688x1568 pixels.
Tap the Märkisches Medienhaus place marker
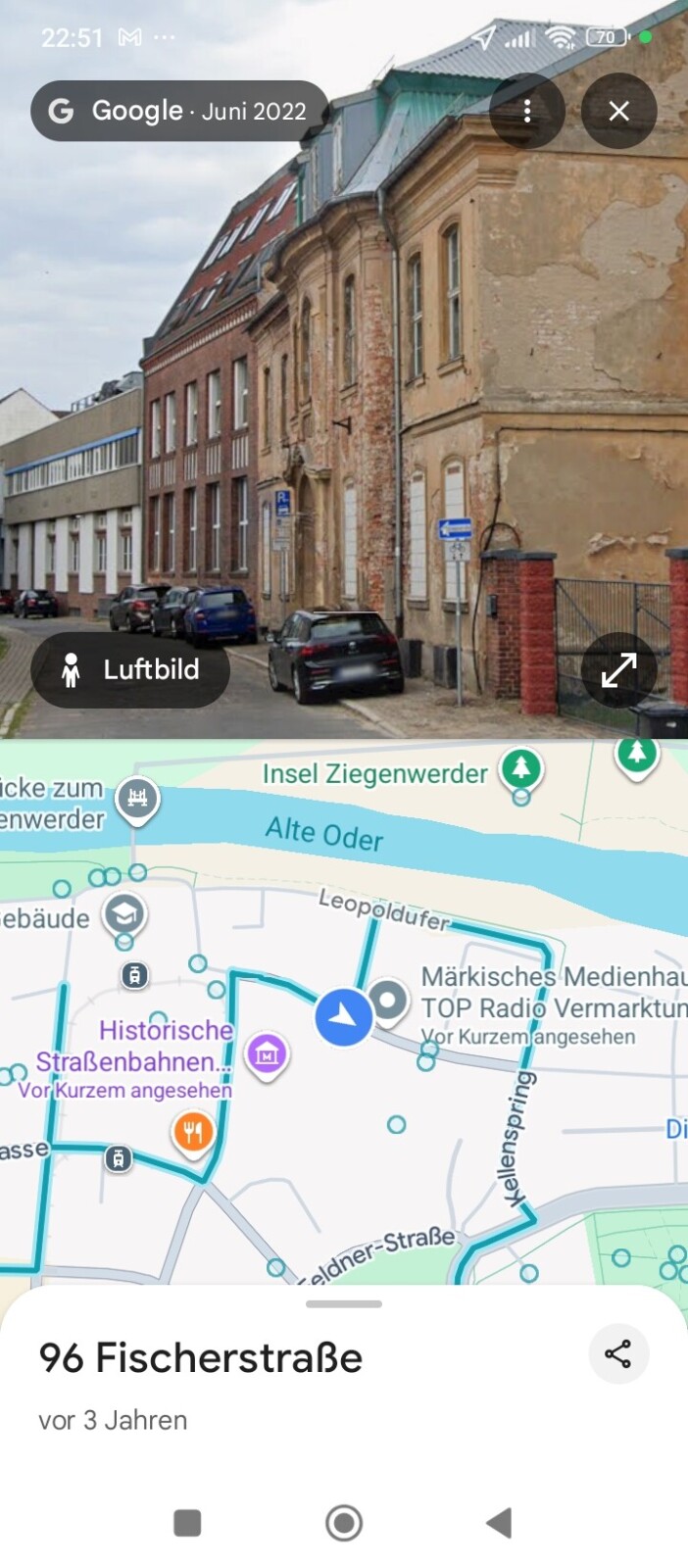click(388, 1002)
